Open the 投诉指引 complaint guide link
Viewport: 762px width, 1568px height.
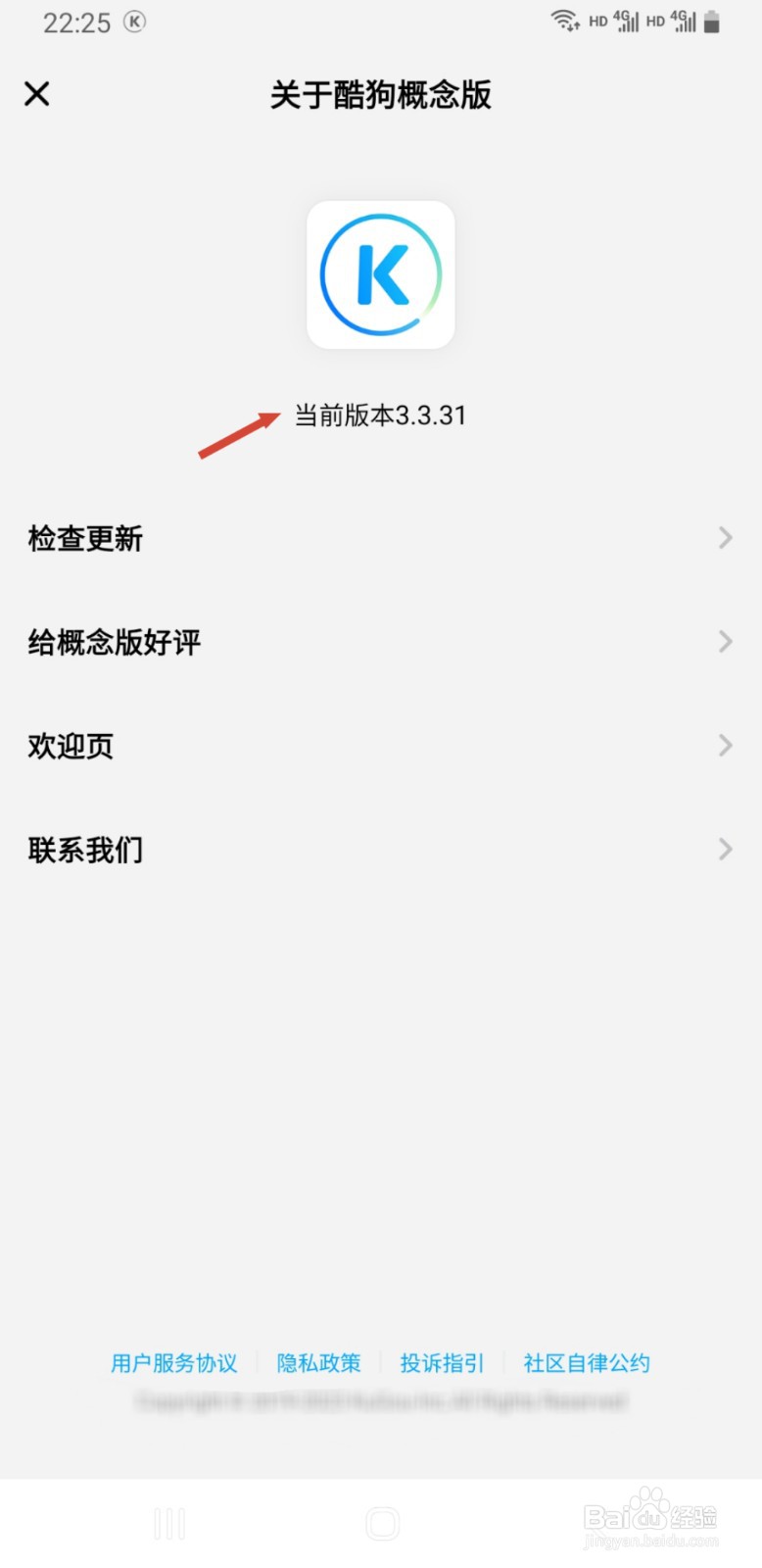pyautogui.click(x=442, y=1362)
